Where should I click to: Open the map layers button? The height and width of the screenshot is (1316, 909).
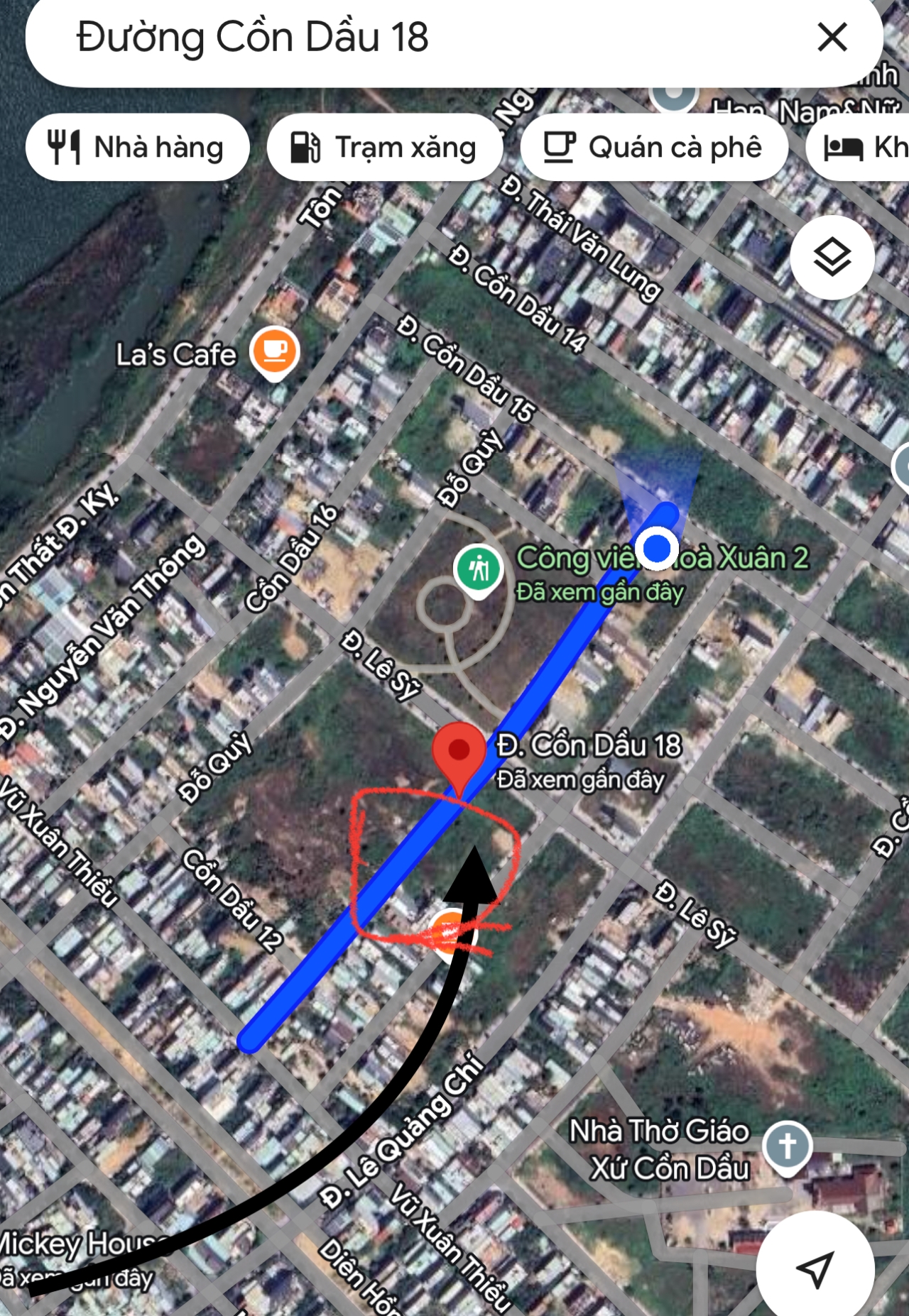(832, 257)
